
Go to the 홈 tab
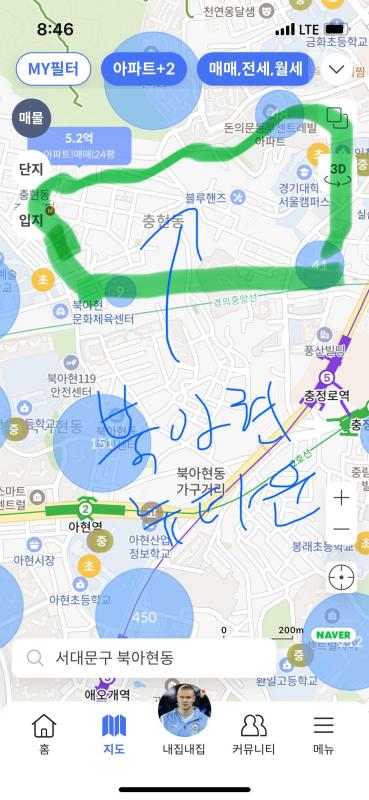44,734
